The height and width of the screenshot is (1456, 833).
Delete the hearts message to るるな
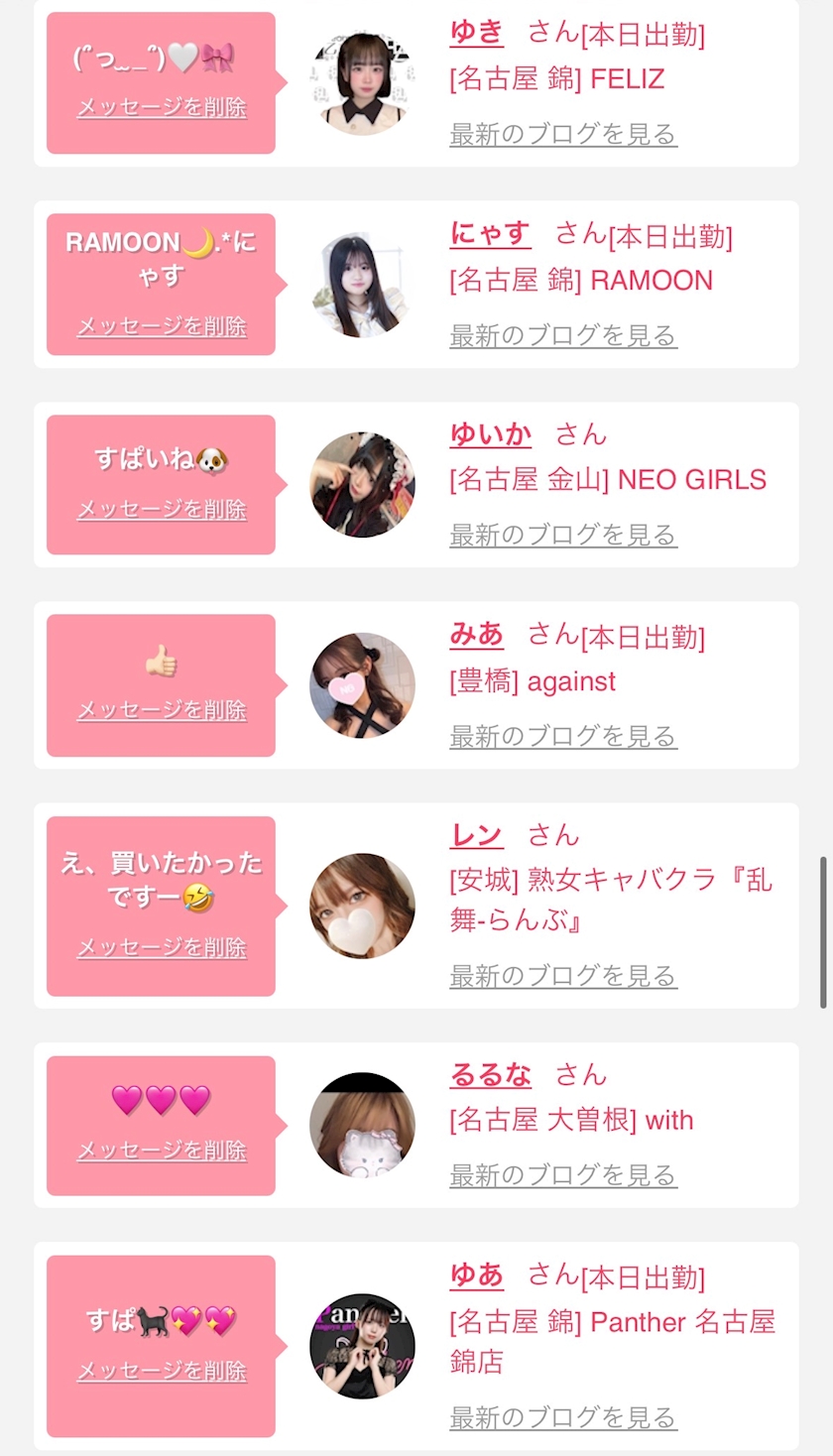point(162,1151)
